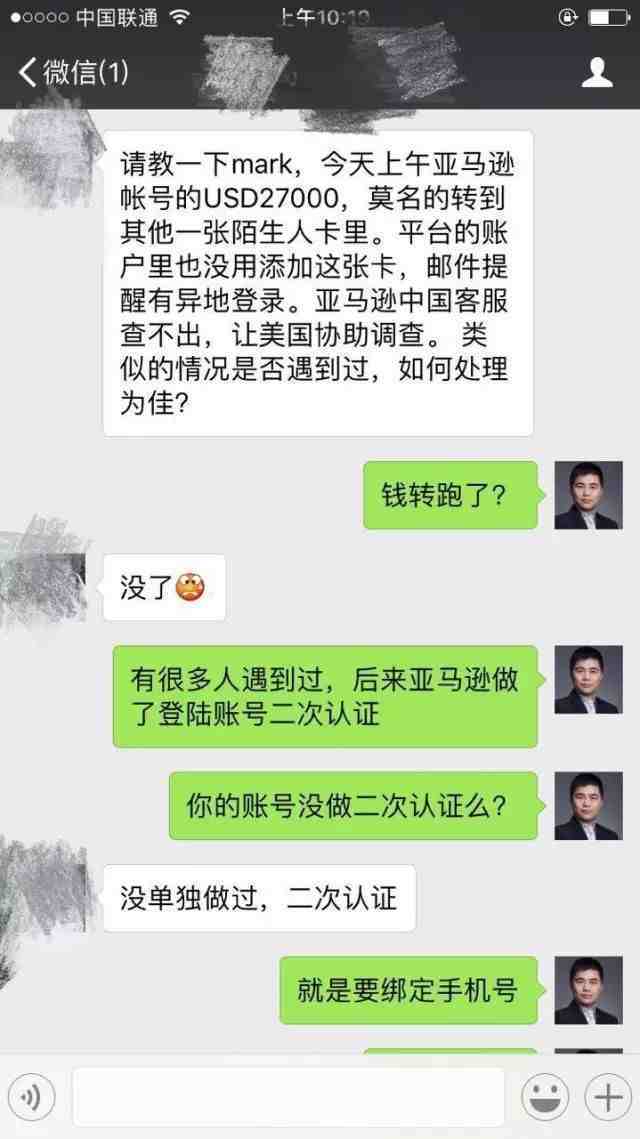Open the chat details profile icon
Viewport: 640px width, 1139px height.
[x=597, y=72]
